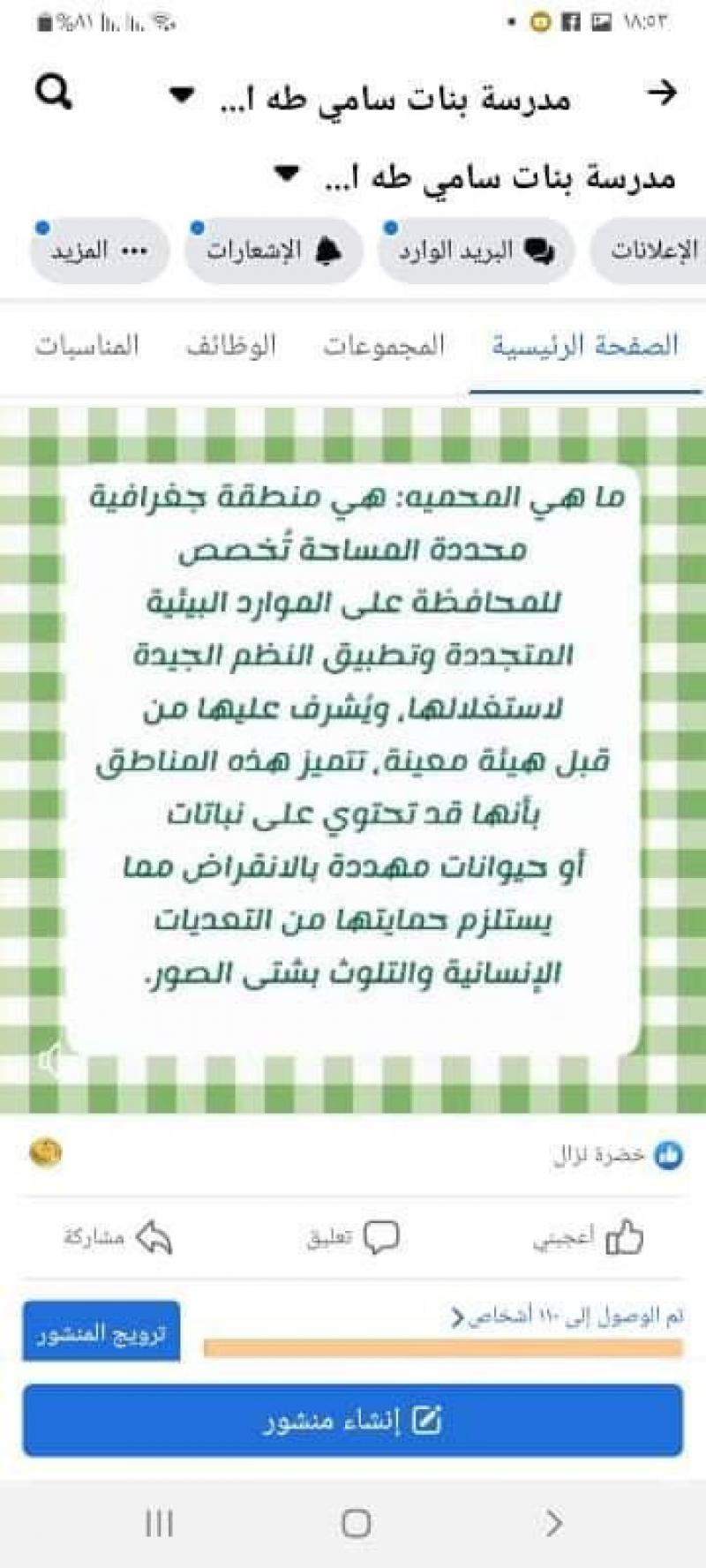View people reached تم الوصول link

click(567, 1317)
